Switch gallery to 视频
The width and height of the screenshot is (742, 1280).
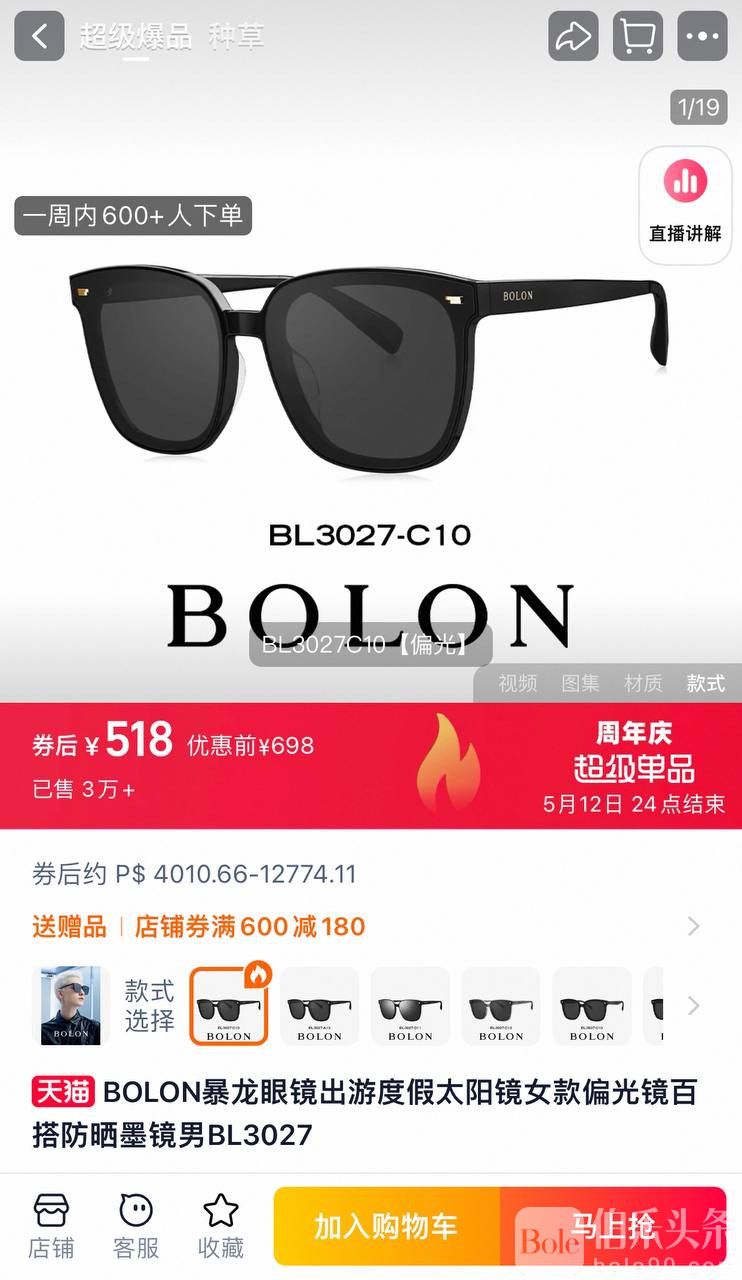click(x=518, y=683)
